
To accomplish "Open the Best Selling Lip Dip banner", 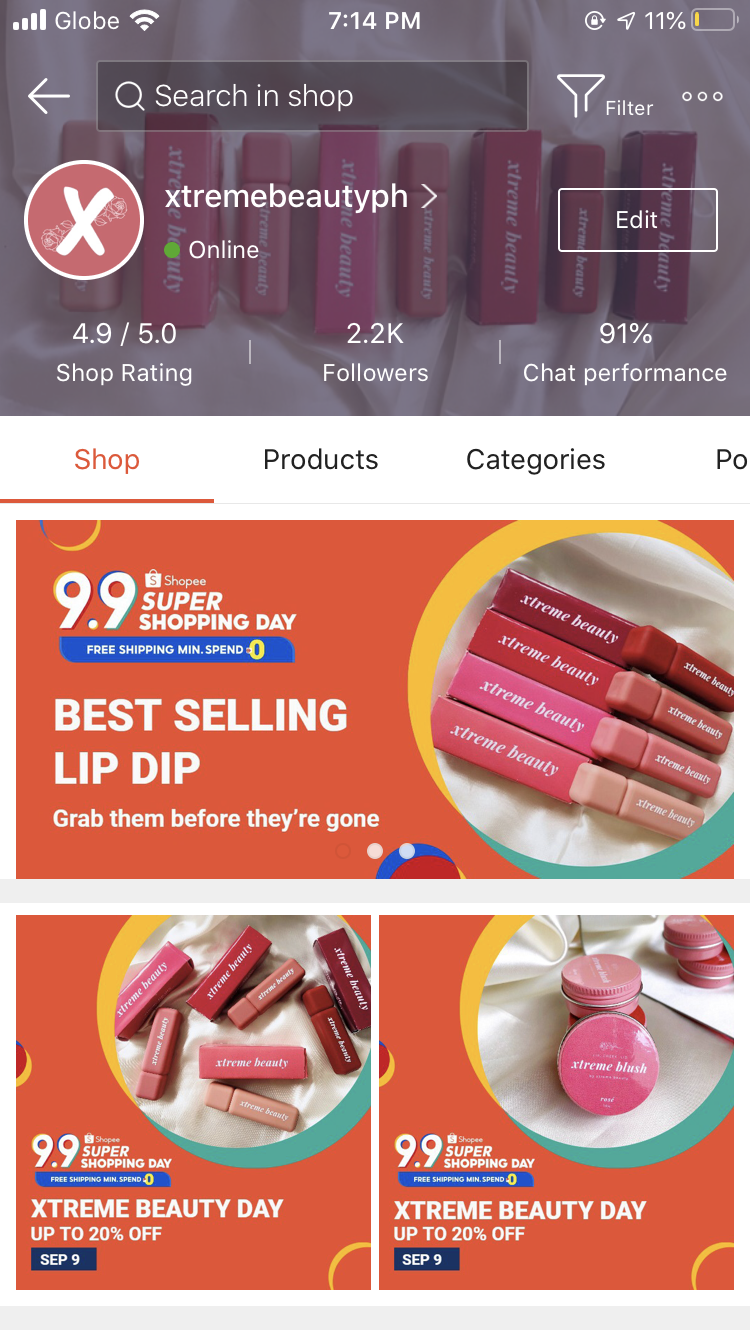I will point(375,699).
